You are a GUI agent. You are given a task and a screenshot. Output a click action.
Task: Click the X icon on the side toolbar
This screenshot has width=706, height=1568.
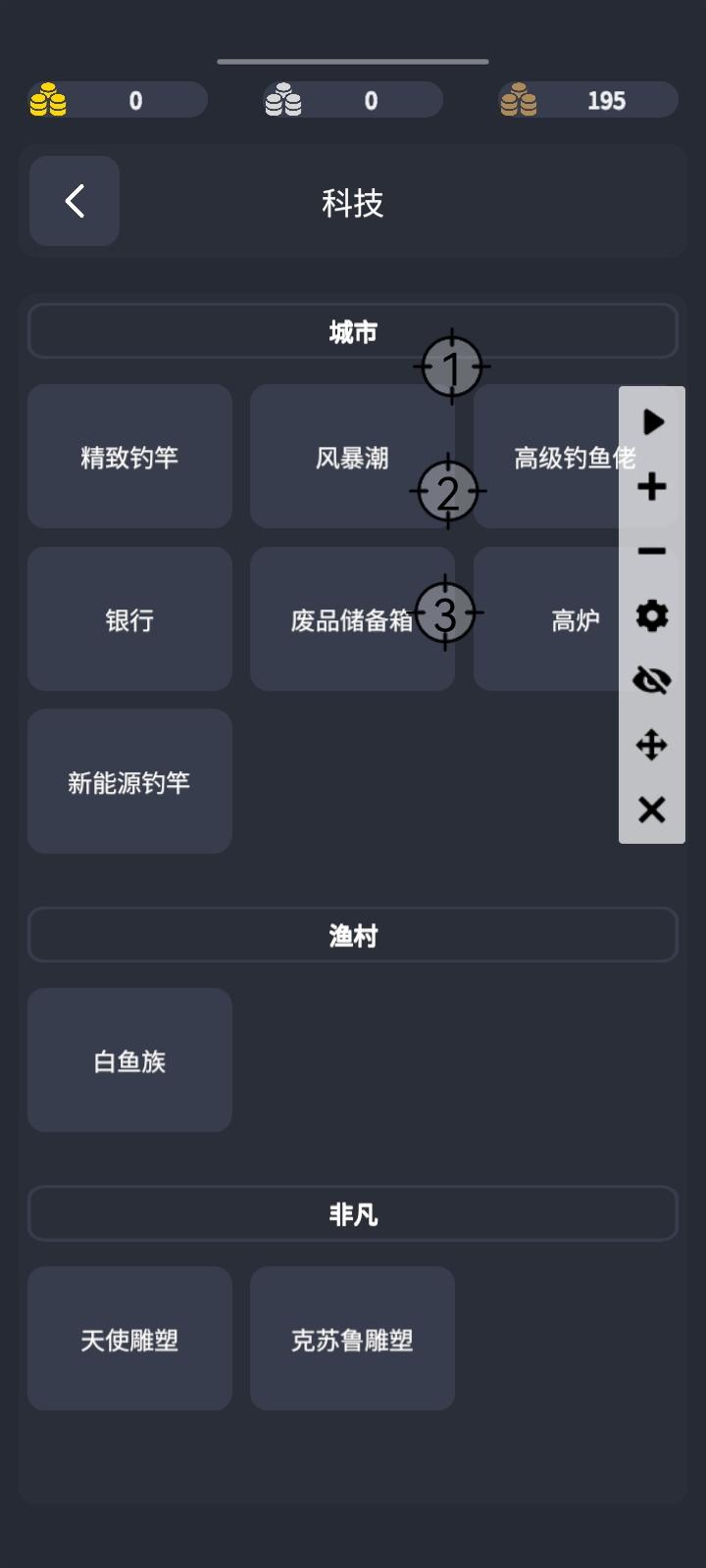651,810
